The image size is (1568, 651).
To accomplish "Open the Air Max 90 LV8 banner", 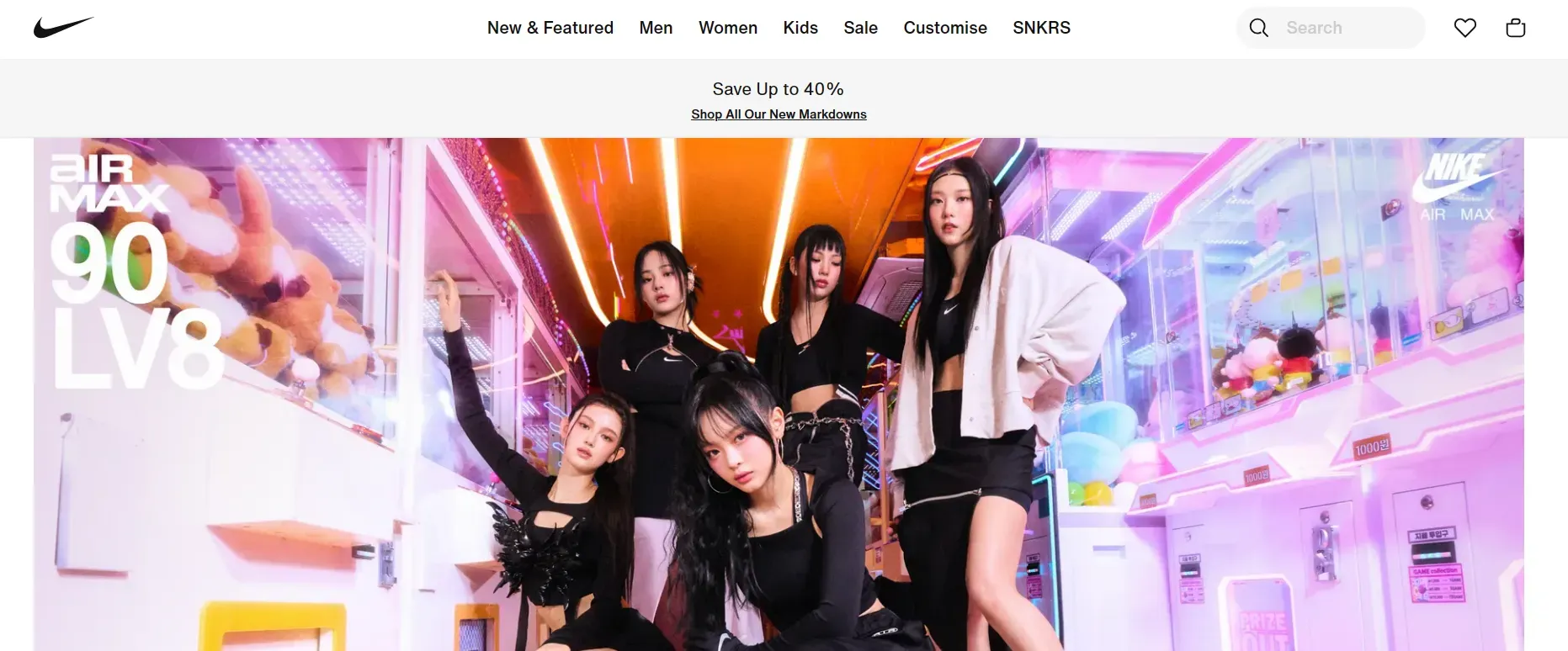I will click(779, 395).
